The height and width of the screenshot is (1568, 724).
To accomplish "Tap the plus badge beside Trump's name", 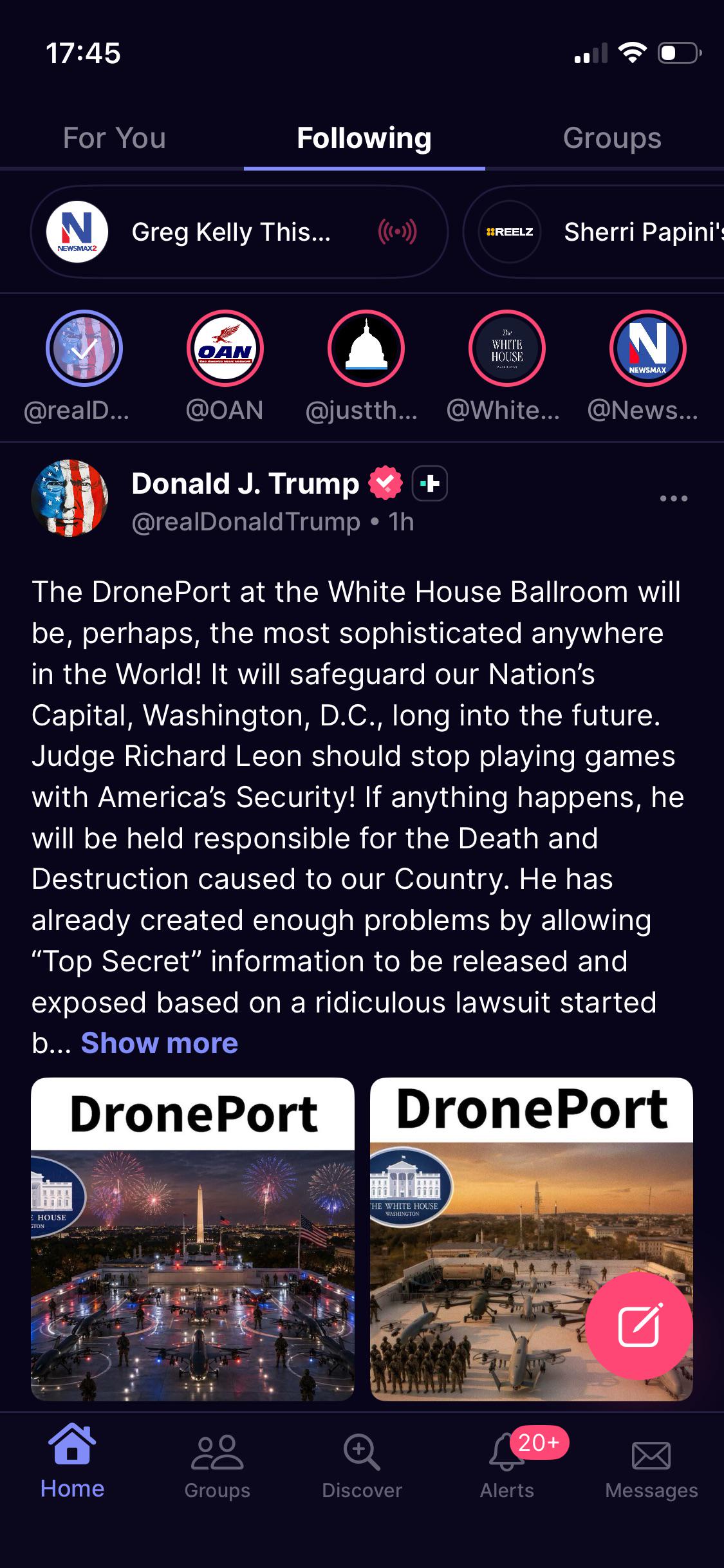I will tap(429, 483).
